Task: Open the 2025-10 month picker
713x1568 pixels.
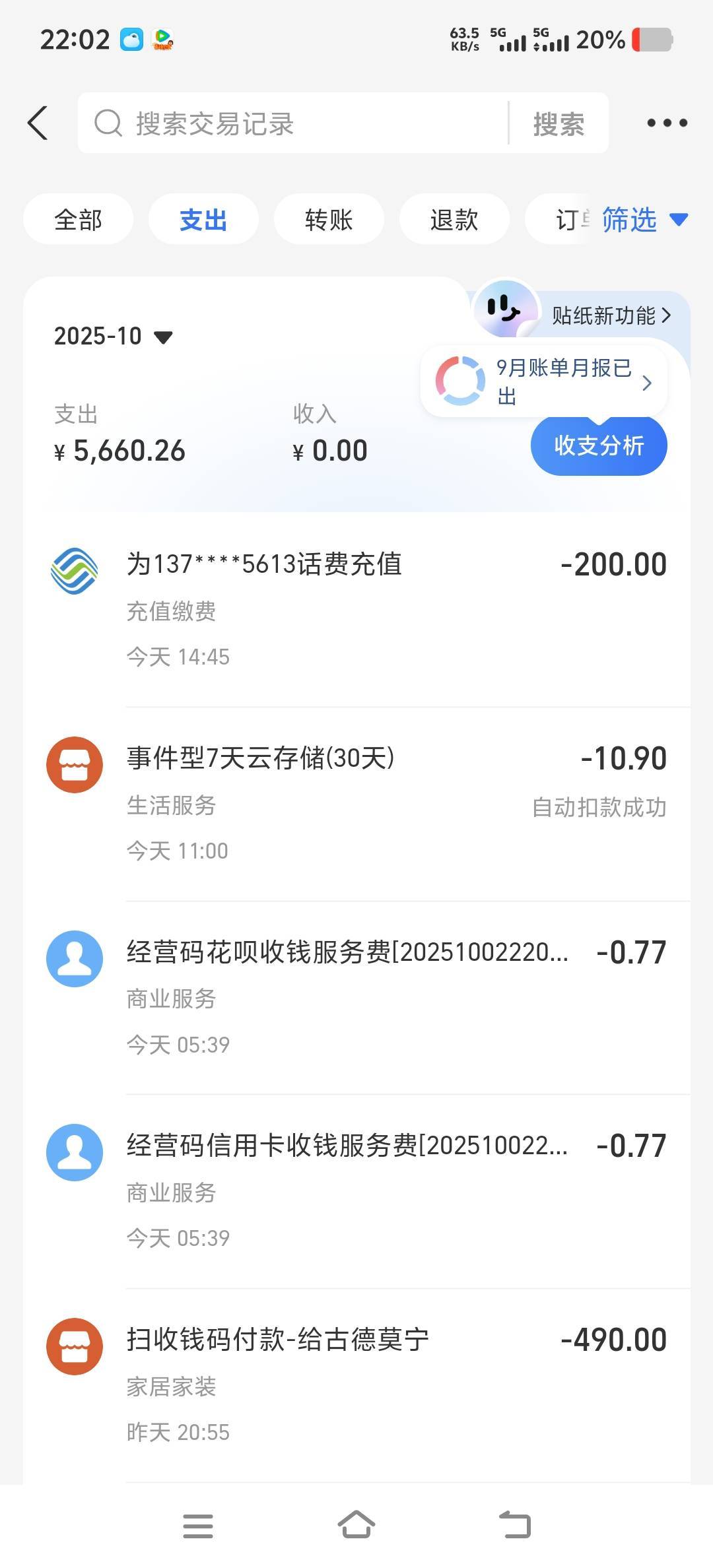Action: click(114, 337)
